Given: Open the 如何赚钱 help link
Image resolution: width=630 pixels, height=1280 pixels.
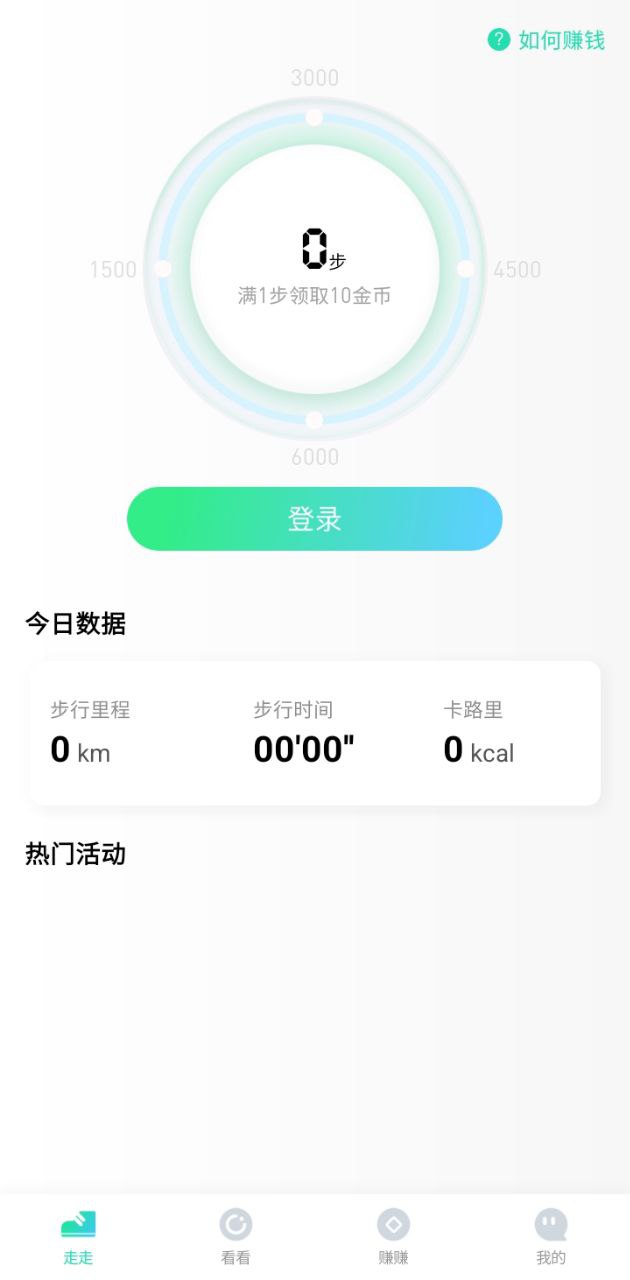Looking at the screenshot, I should tap(546, 40).
